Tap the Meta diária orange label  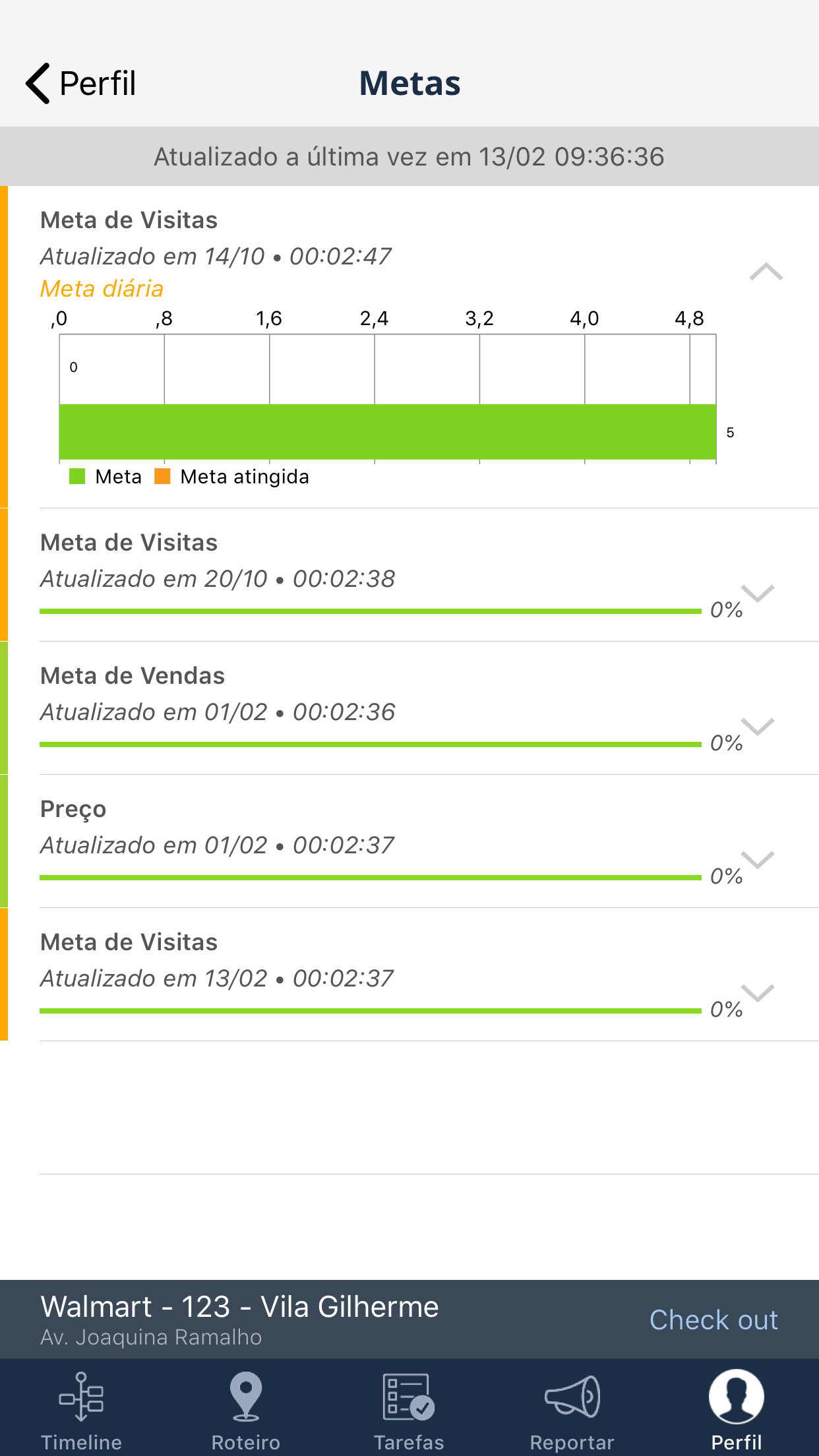(102, 288)
